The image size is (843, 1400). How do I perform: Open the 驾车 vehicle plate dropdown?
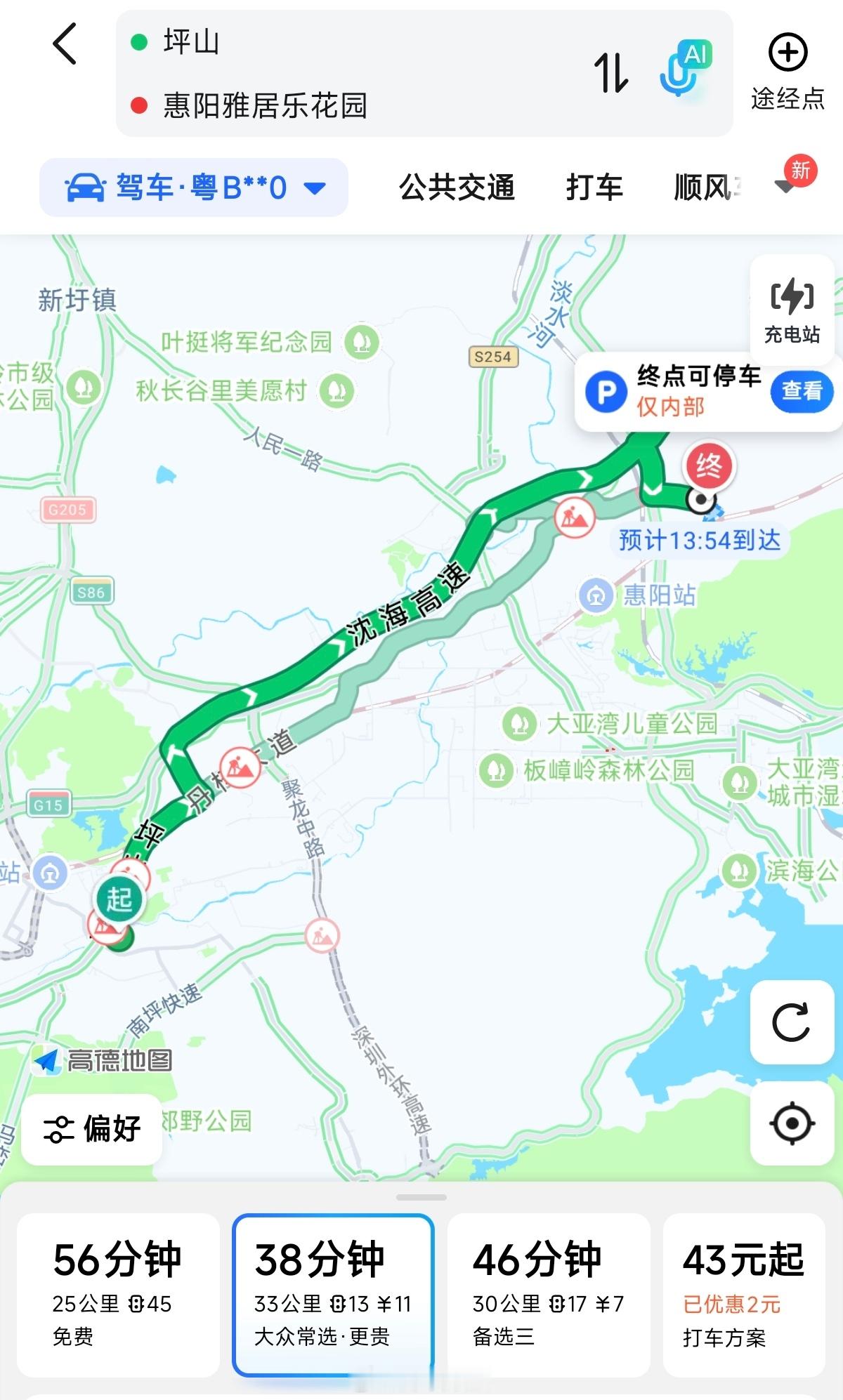pos(194,187)
